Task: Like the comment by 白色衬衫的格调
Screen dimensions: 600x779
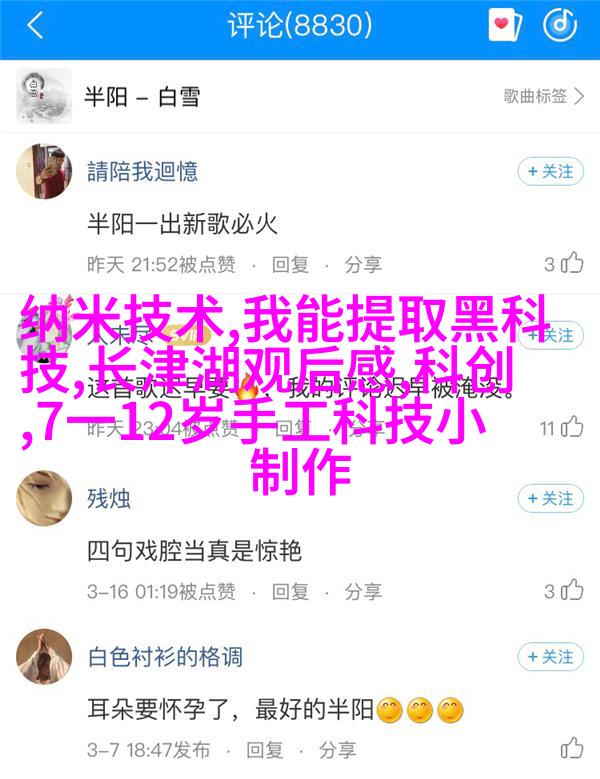Action: click(571, 749)
